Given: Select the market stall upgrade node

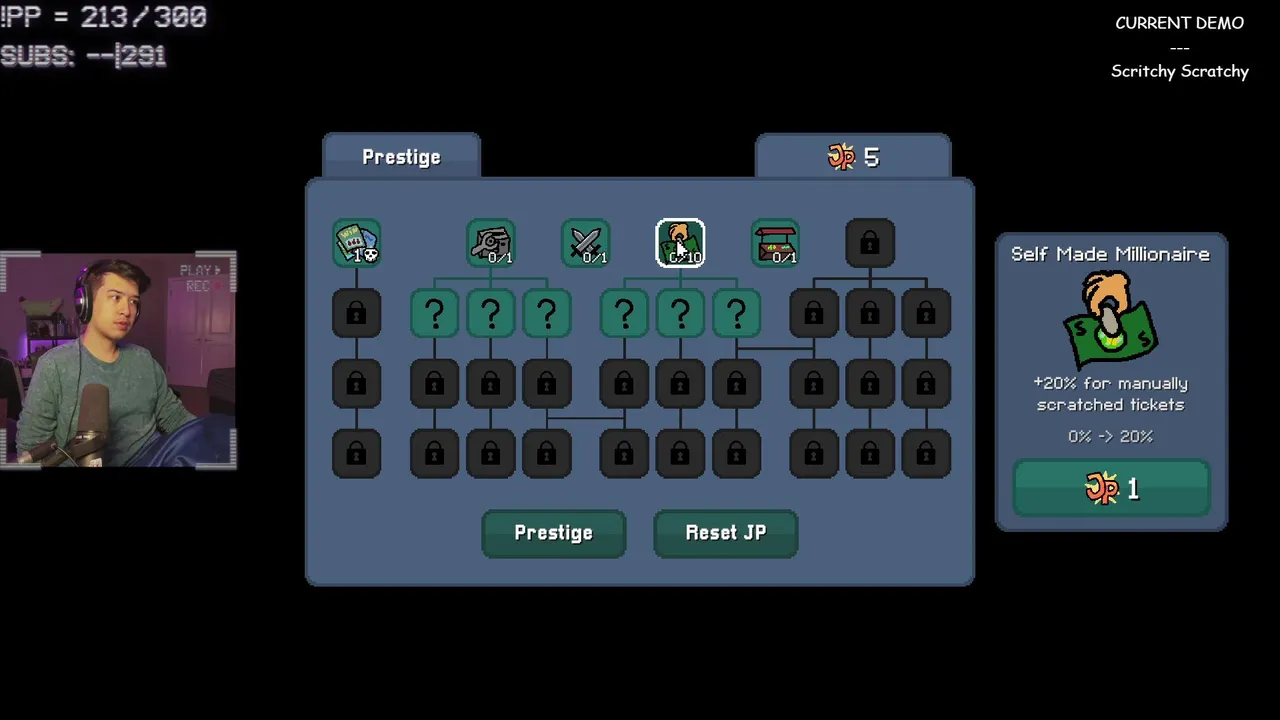Looking at the screenshot, I should [x=775, y=244].
